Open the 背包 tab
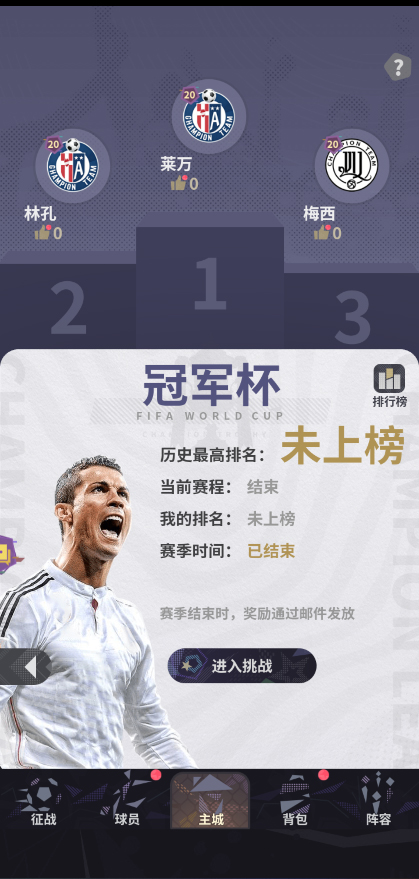Image resolution: width=419 pixels, height=879 pixels. [294, 801]
